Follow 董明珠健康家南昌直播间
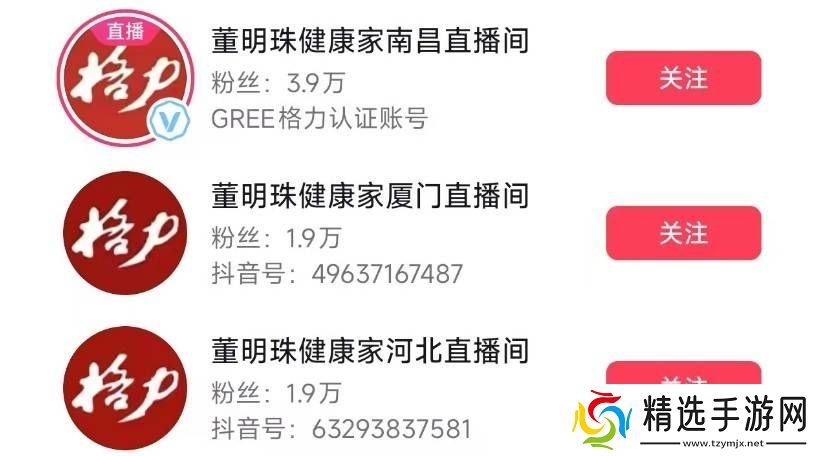This screenshot has width=818, height=456. [683, 78]
